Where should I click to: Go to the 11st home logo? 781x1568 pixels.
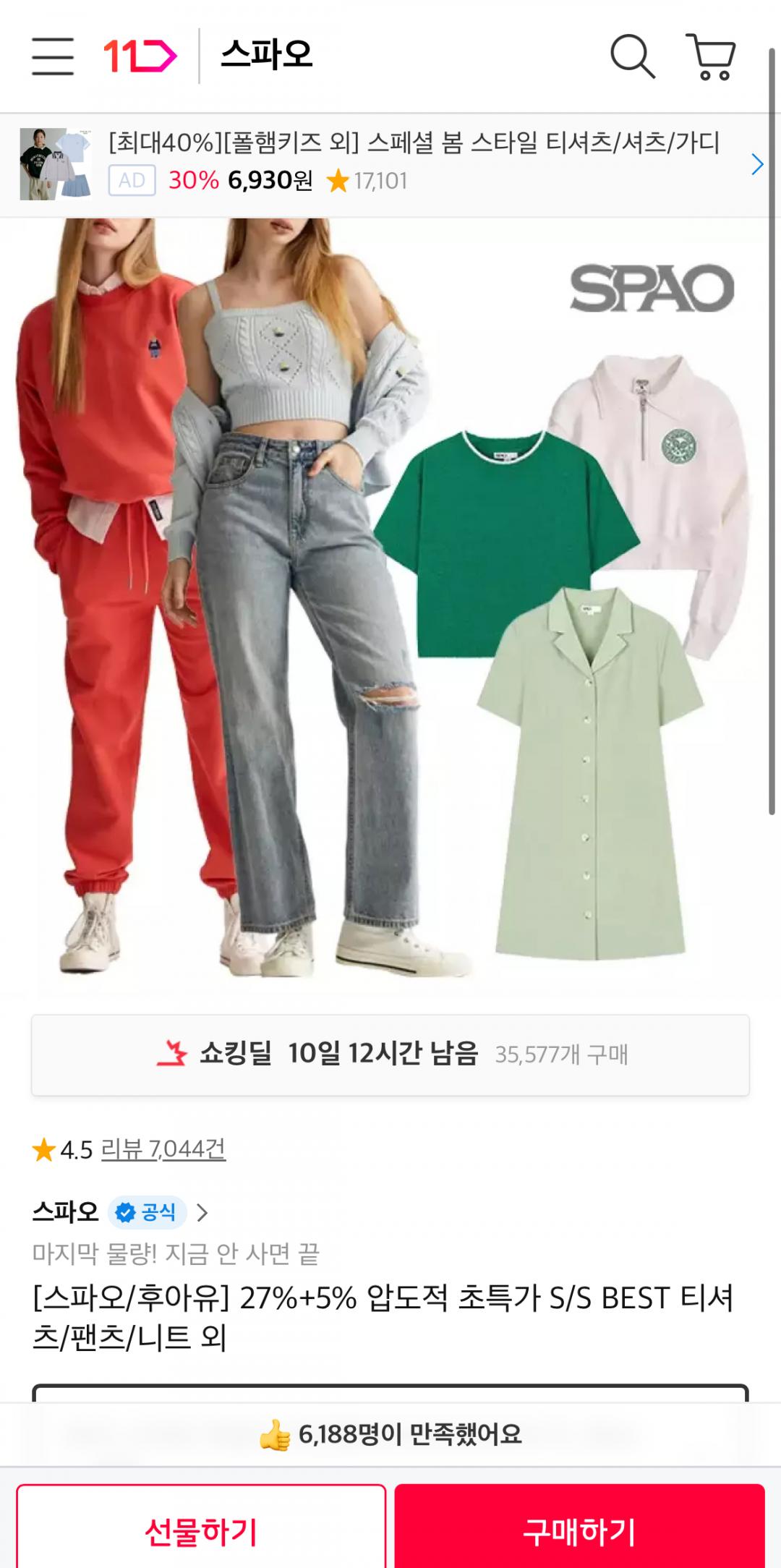pos(140,56)
